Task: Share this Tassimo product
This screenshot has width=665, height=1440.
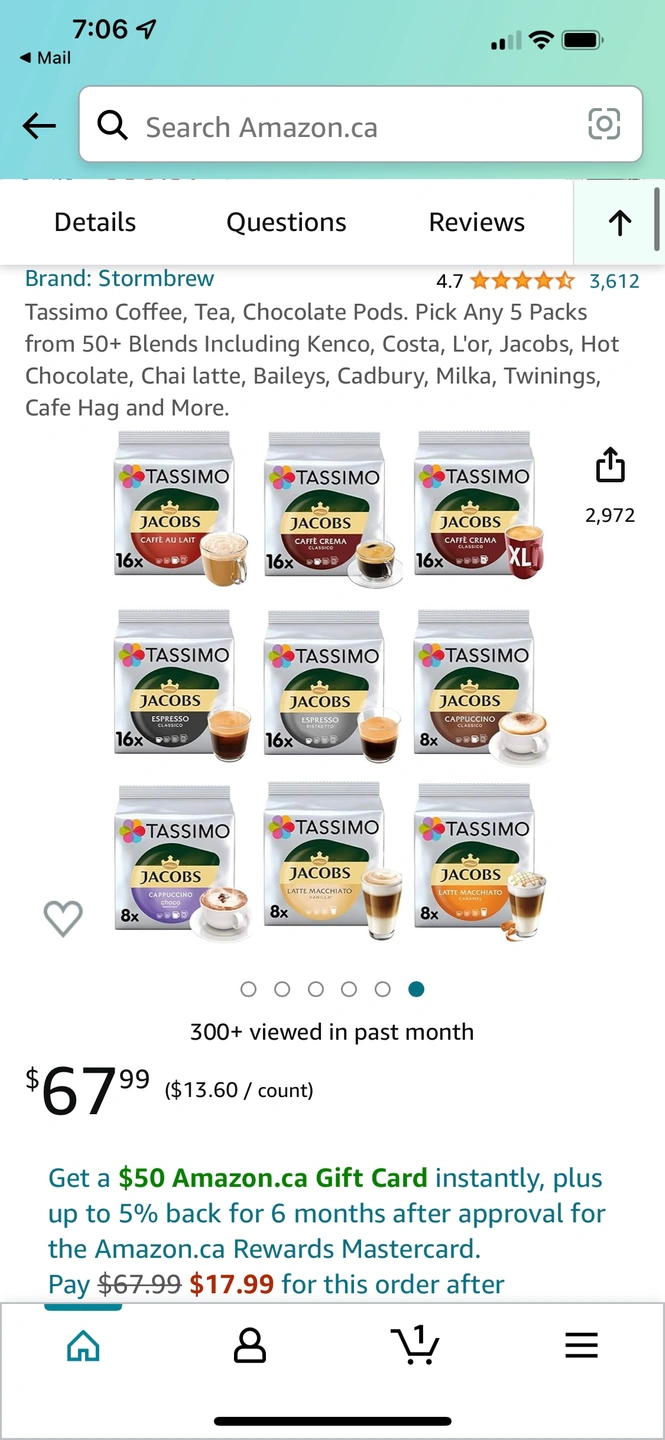Action: [610, 465]
